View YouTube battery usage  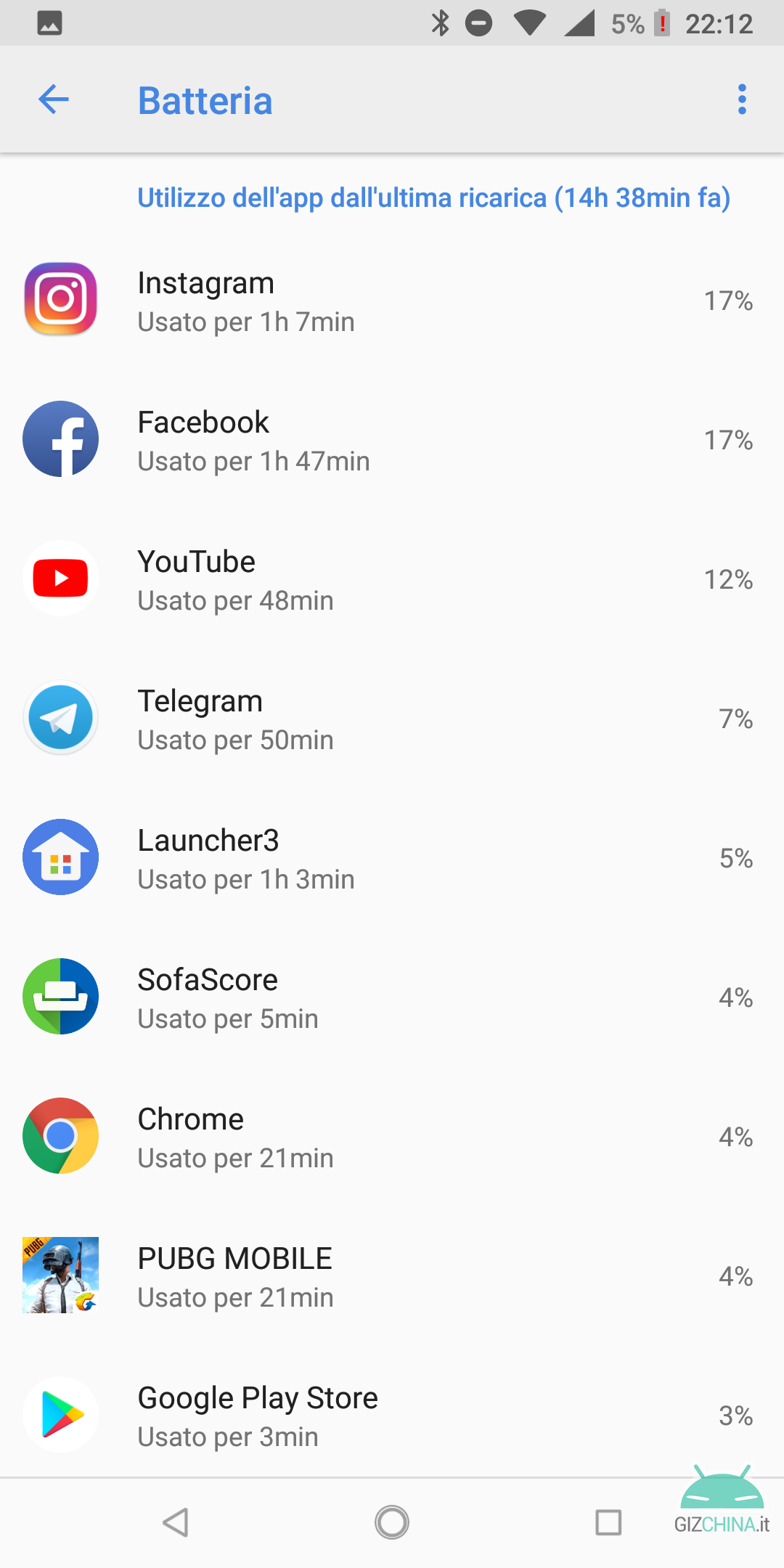pyautogui.click(x=392, y=579)
